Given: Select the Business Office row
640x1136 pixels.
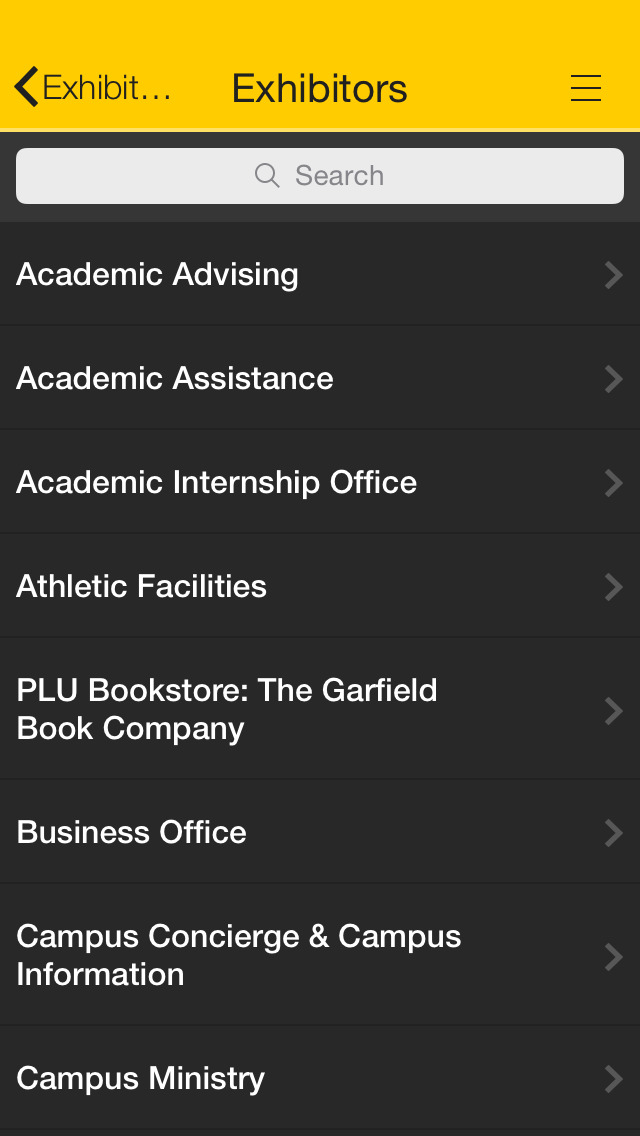Looking at the screenshot, I should pyautogui.click(x=320, y=832).
